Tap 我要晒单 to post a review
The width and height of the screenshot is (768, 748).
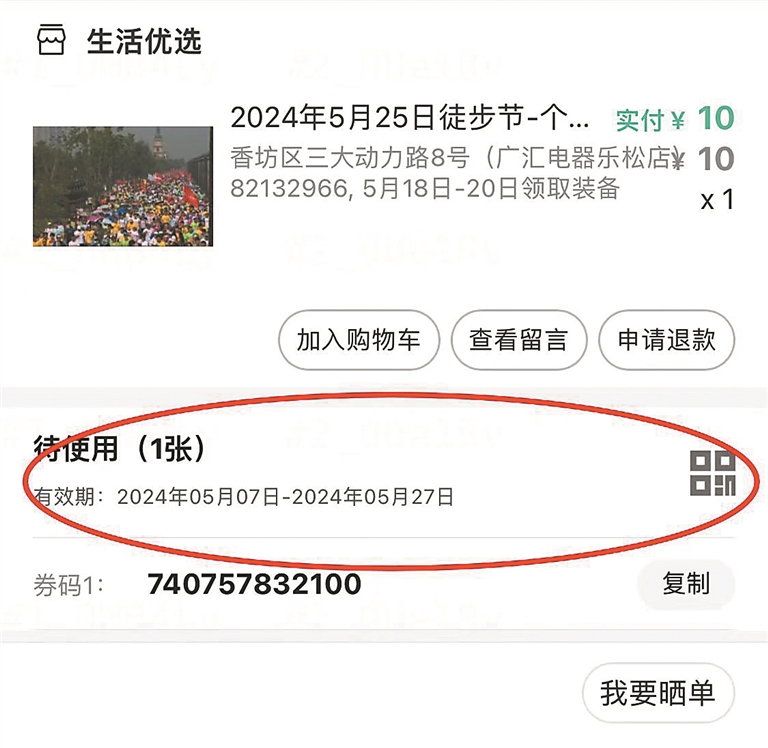click(x=658, y=693)
